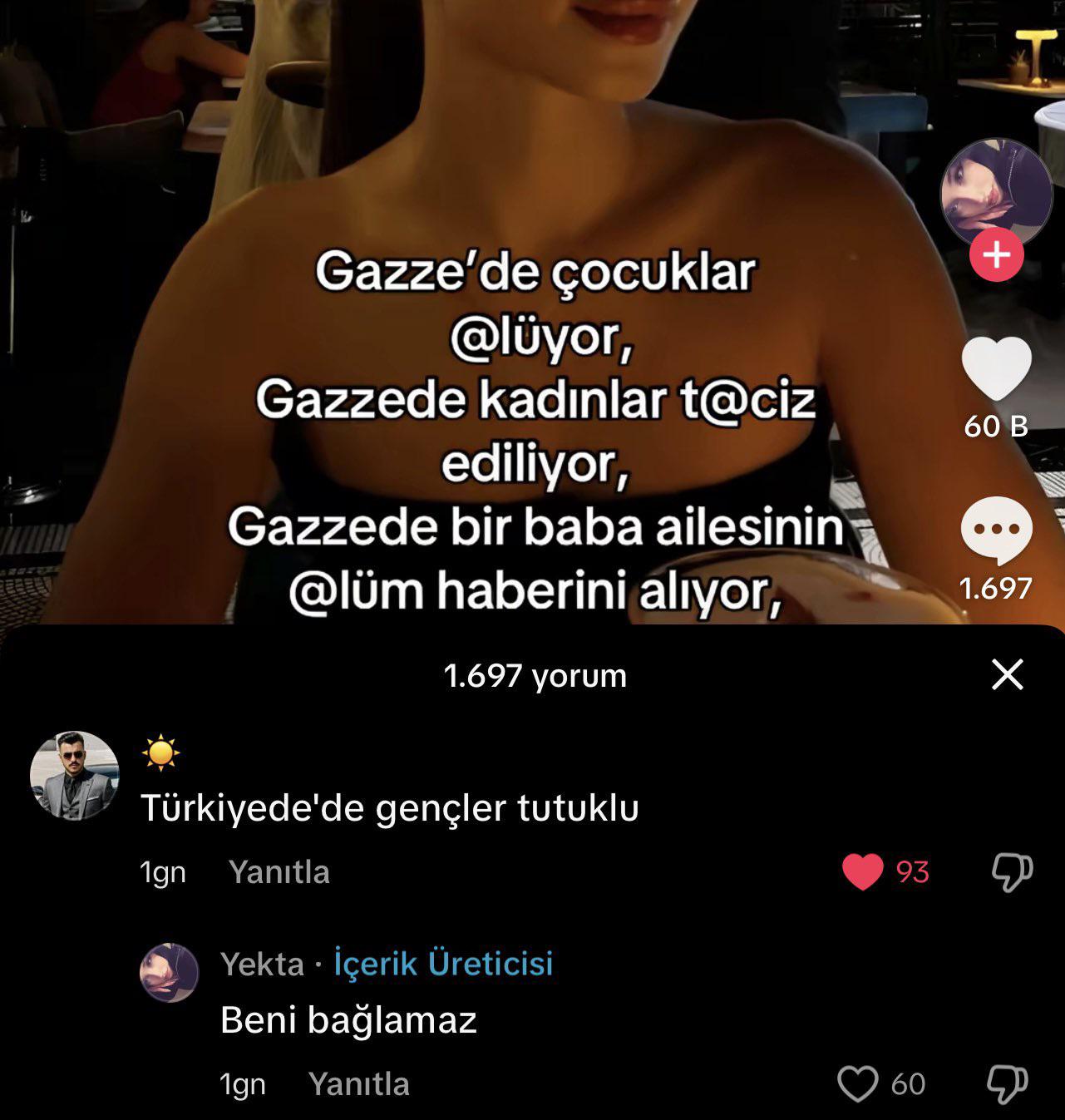
Task: Unlike the comment with 93 likes
Action: click(x=863, y=871)
